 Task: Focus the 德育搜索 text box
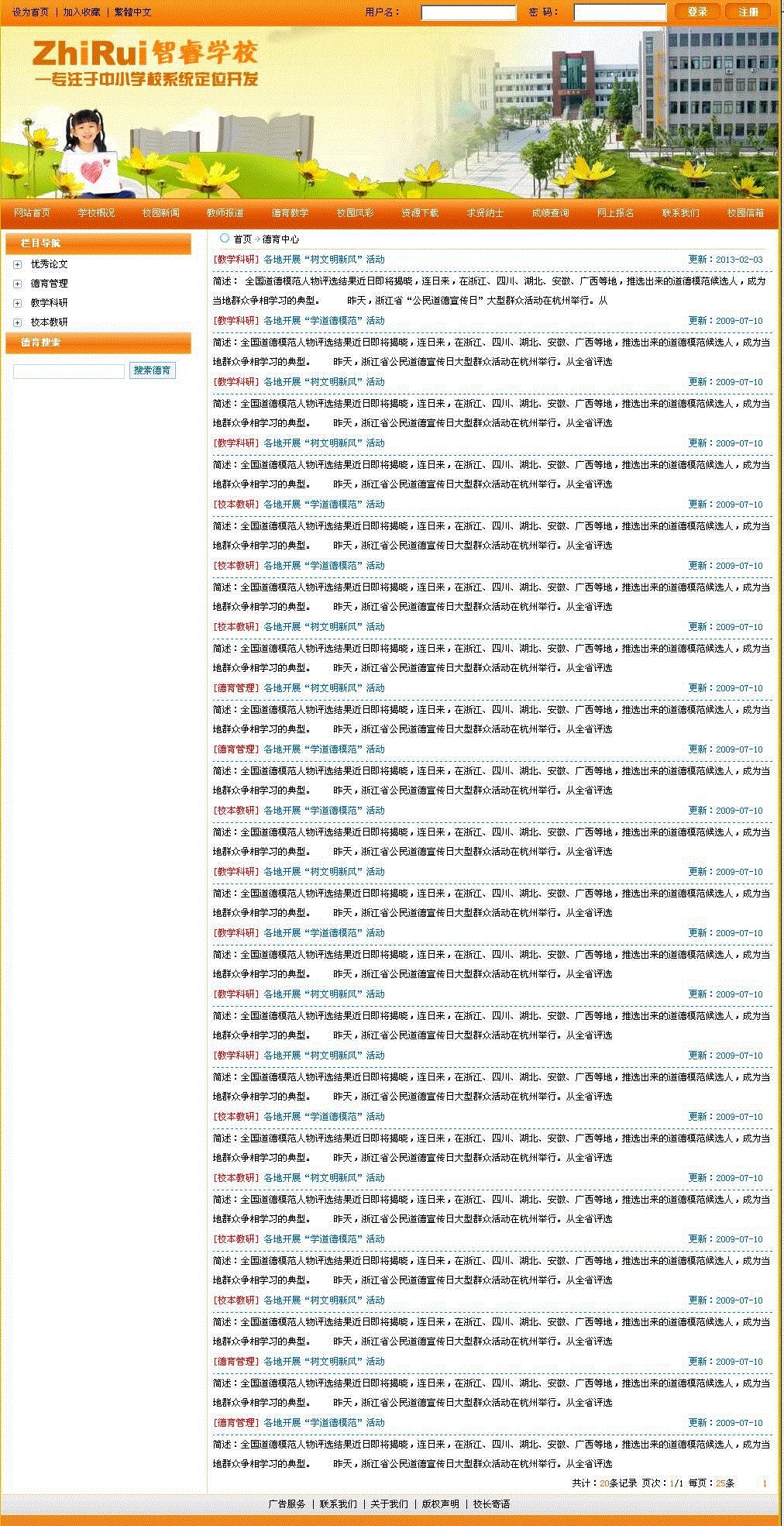69,371
